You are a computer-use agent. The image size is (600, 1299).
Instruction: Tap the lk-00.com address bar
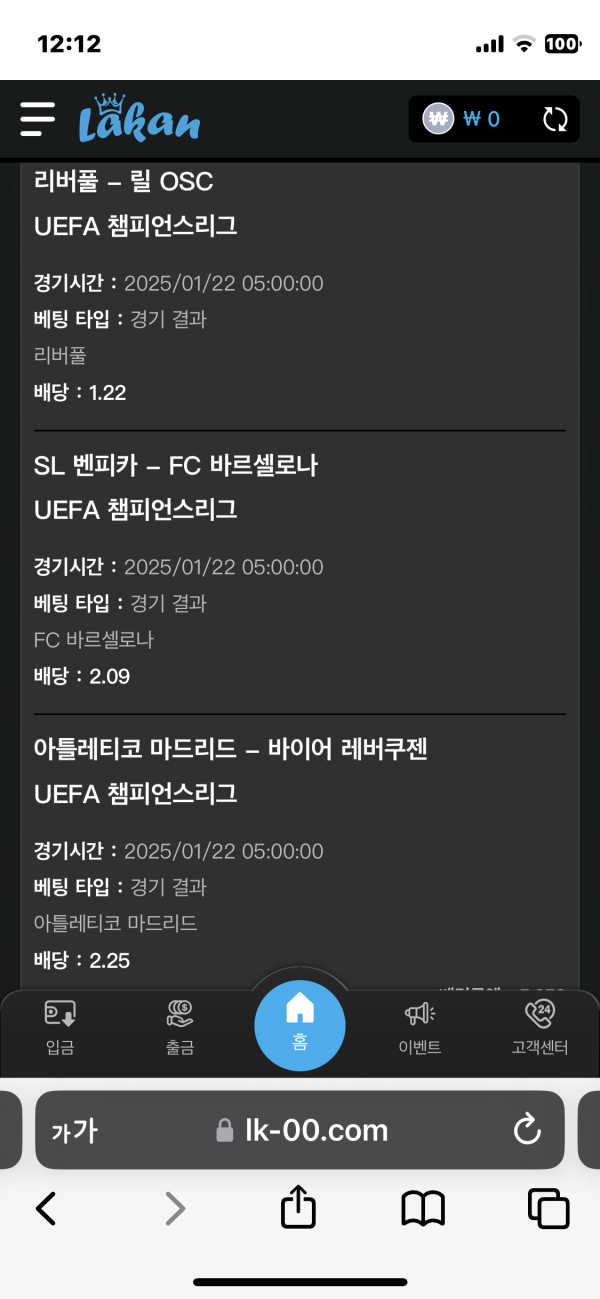pyautogui.click(x=300, y=1130)
